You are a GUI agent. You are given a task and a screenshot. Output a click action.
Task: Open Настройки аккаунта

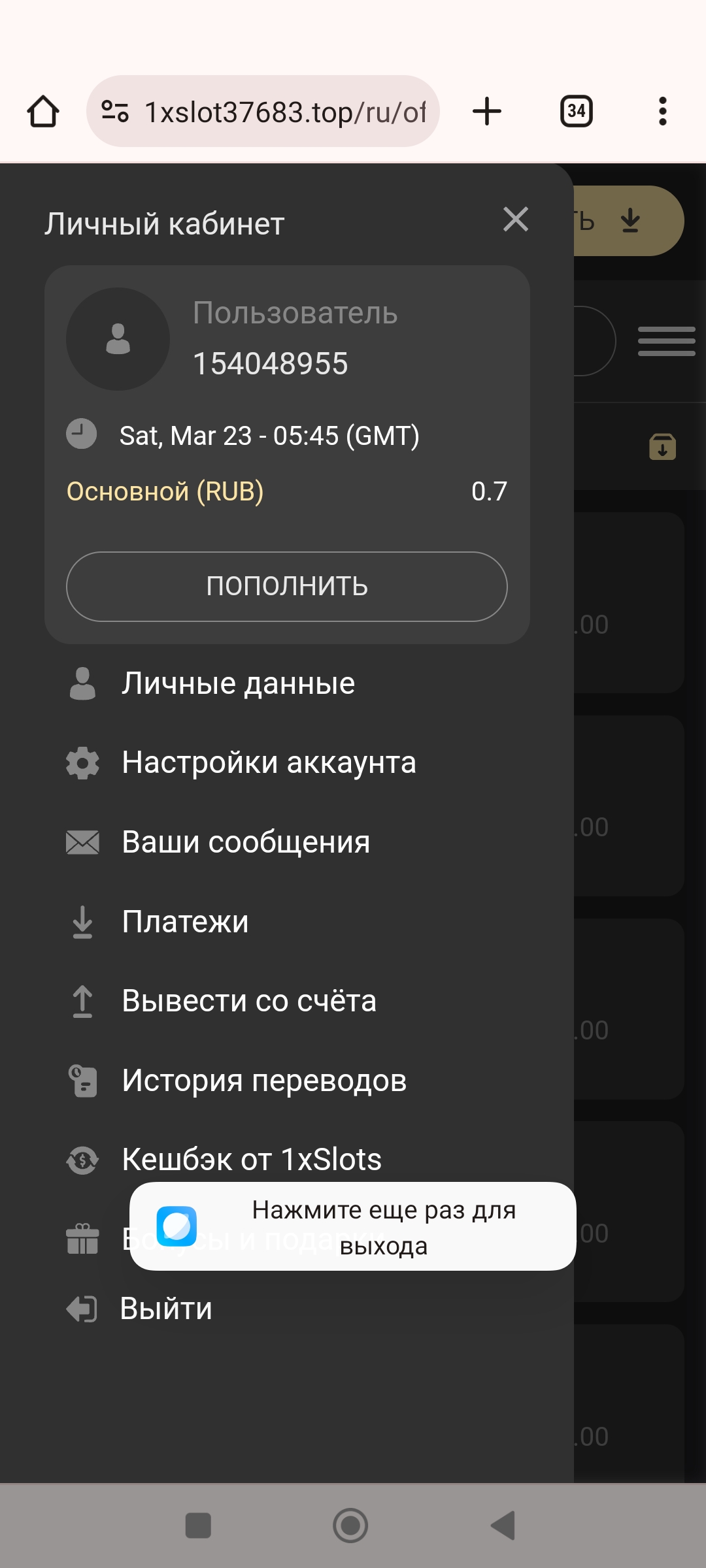pyautogui.click(x=268, y=762)
